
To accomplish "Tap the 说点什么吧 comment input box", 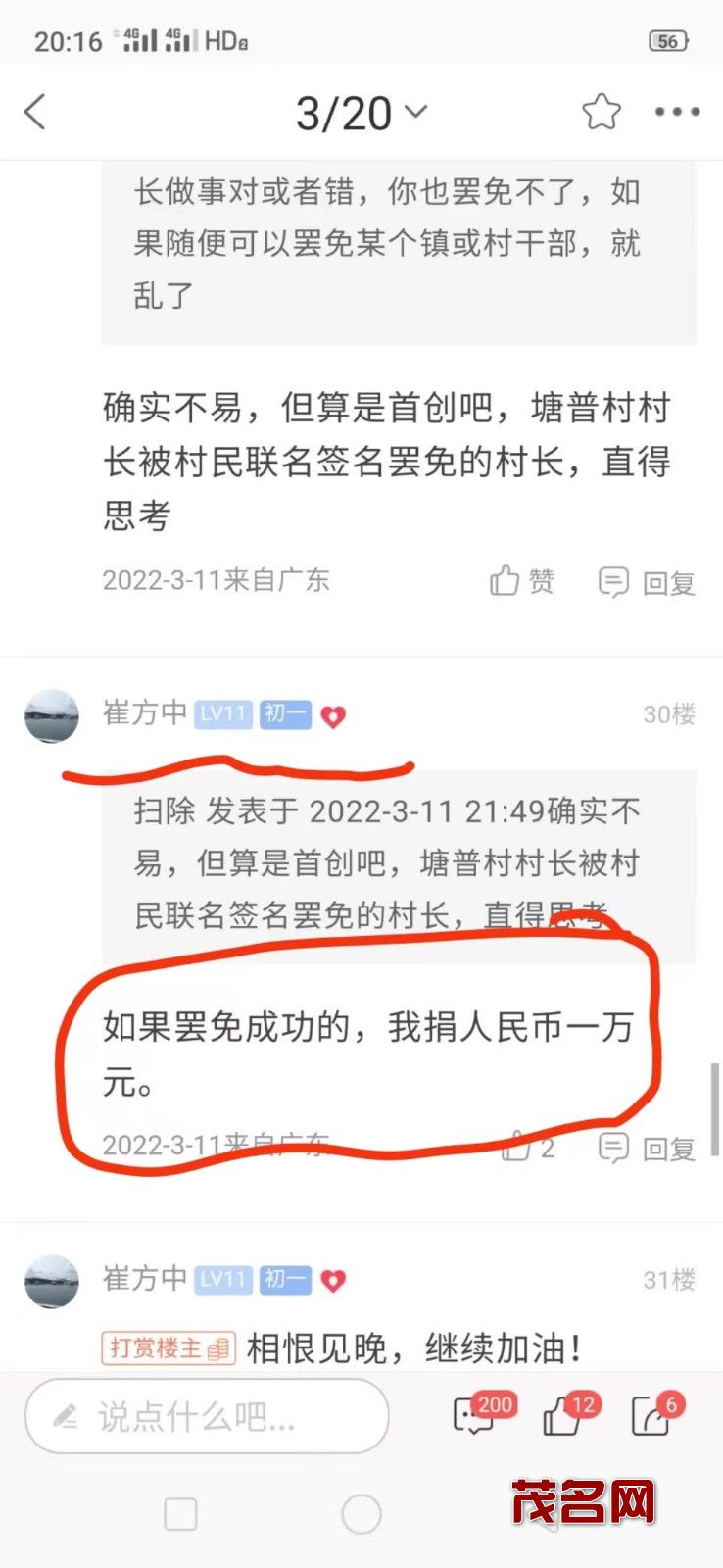I will [x=208, y=1416].
